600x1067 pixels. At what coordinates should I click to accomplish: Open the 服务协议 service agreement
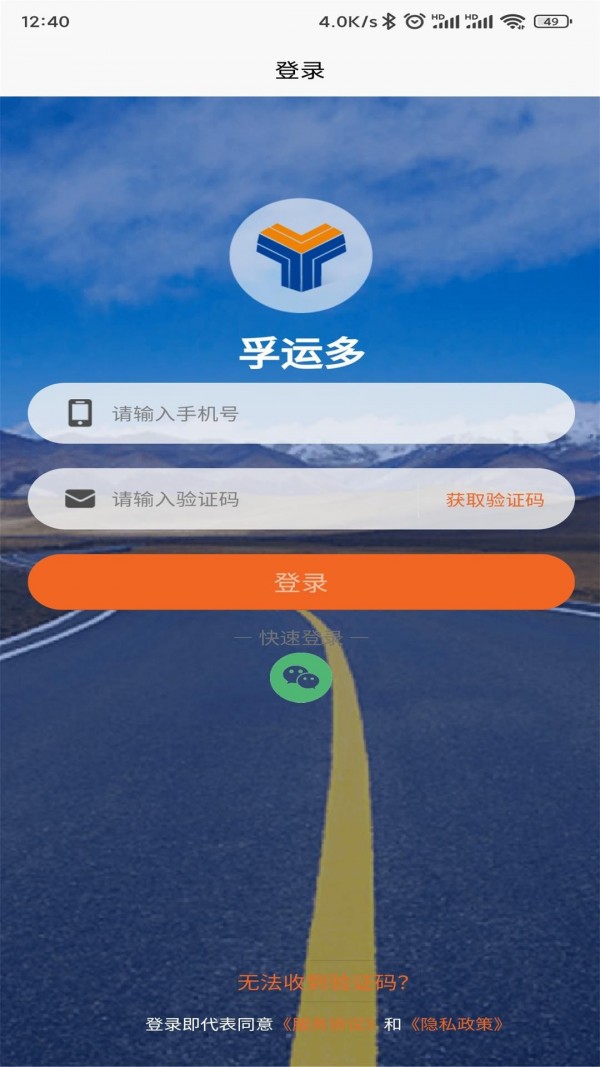(x=330, y=1024)
